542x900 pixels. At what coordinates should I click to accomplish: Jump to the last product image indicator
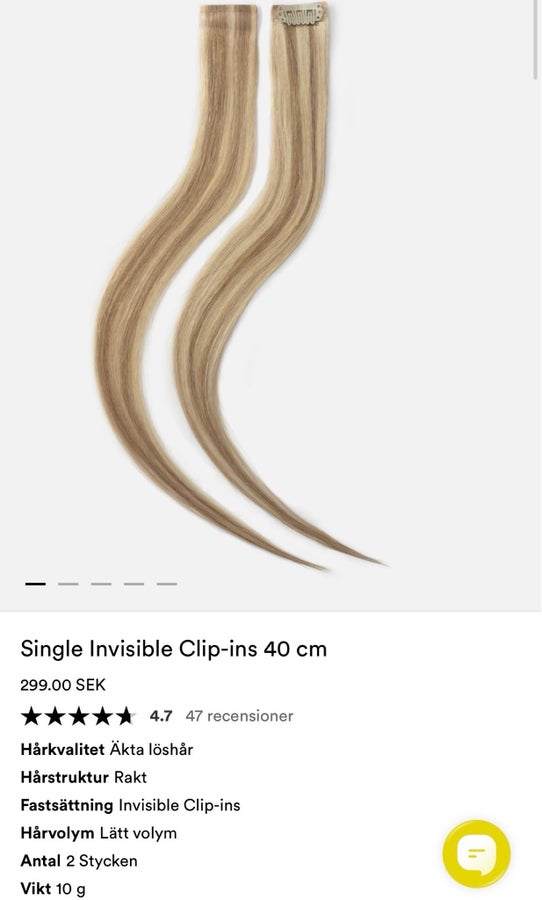coord(167,584)
